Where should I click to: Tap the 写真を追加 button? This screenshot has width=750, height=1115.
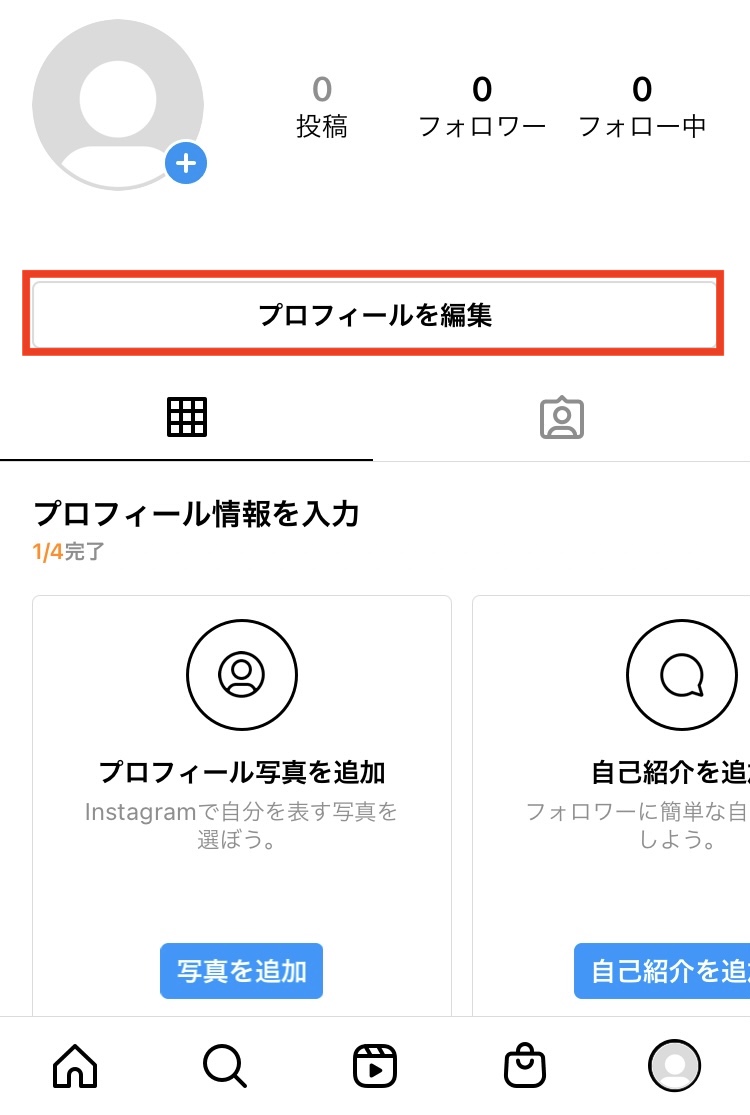pyautogui.click(x=241, y=970)
